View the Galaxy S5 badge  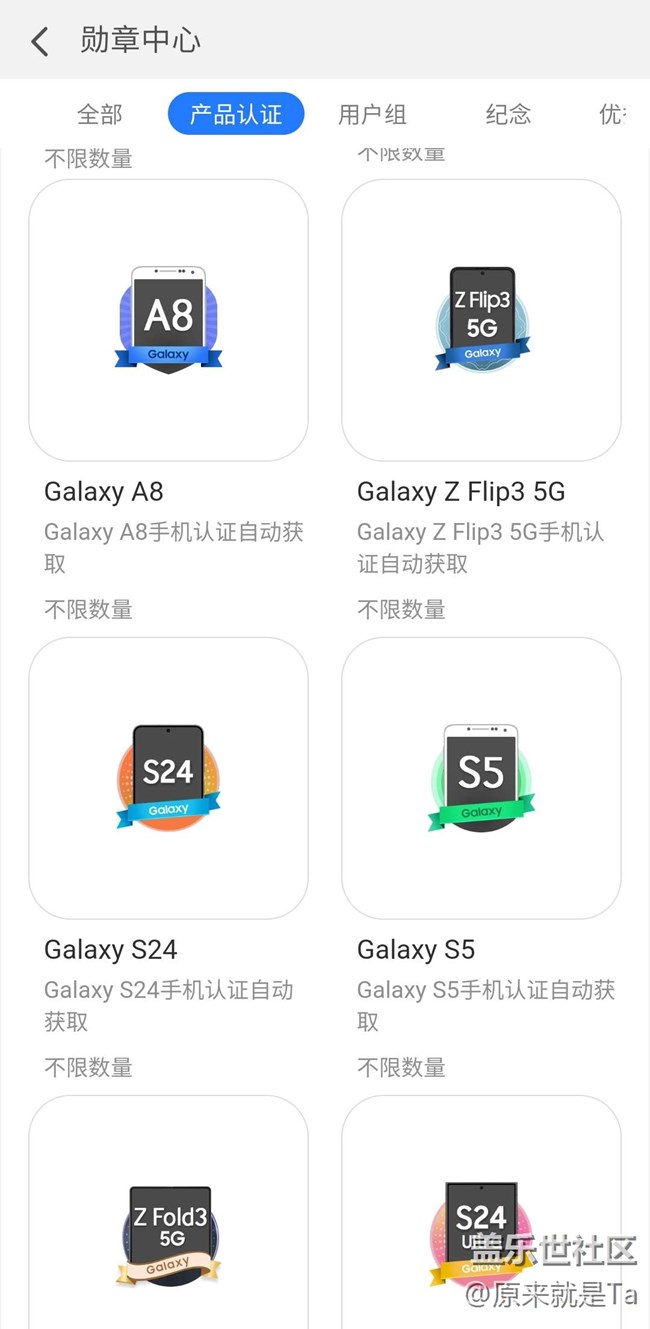(481, 778)
